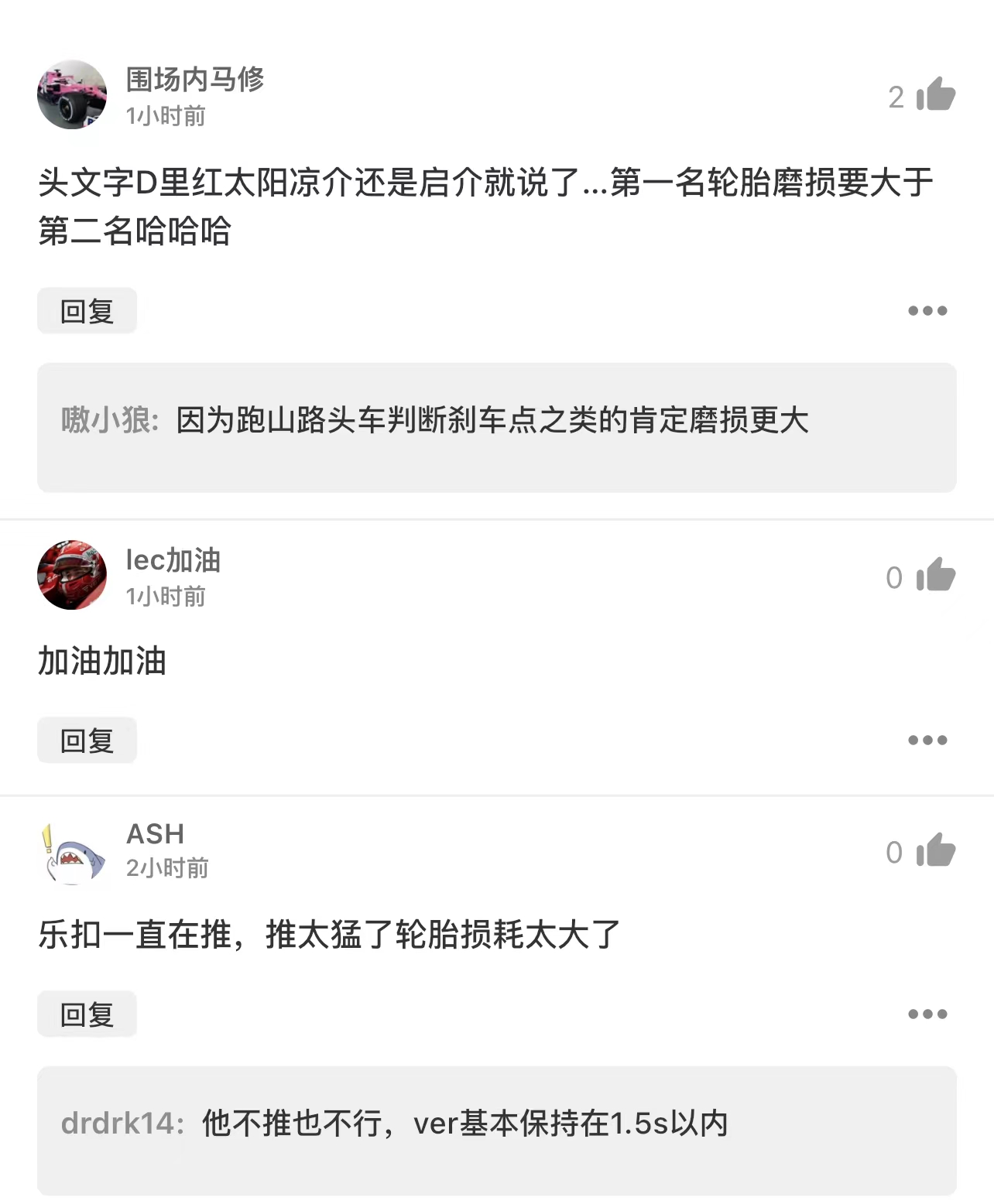Open 围场内马修's profile avatar

click(x=72, y=94)
